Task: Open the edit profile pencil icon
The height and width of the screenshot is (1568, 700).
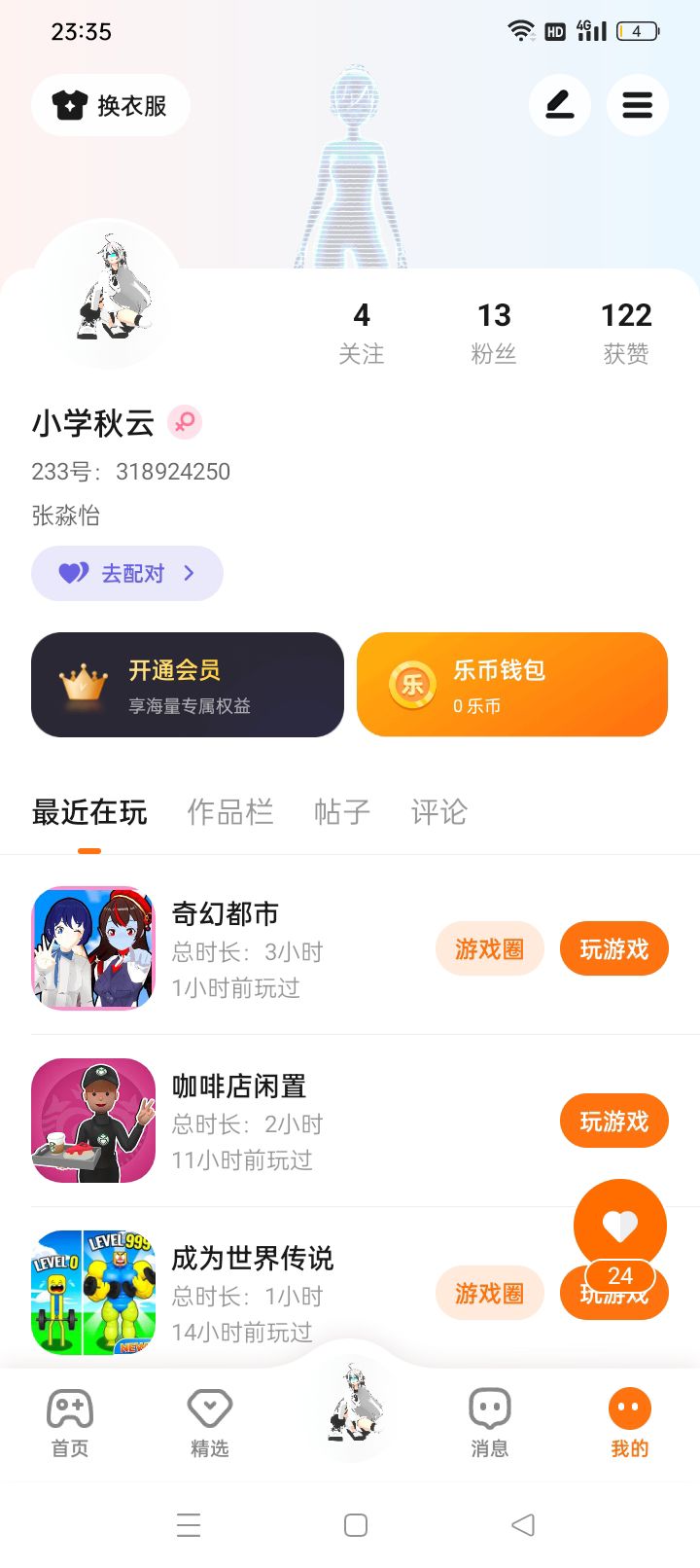Action: pos(559,105)
